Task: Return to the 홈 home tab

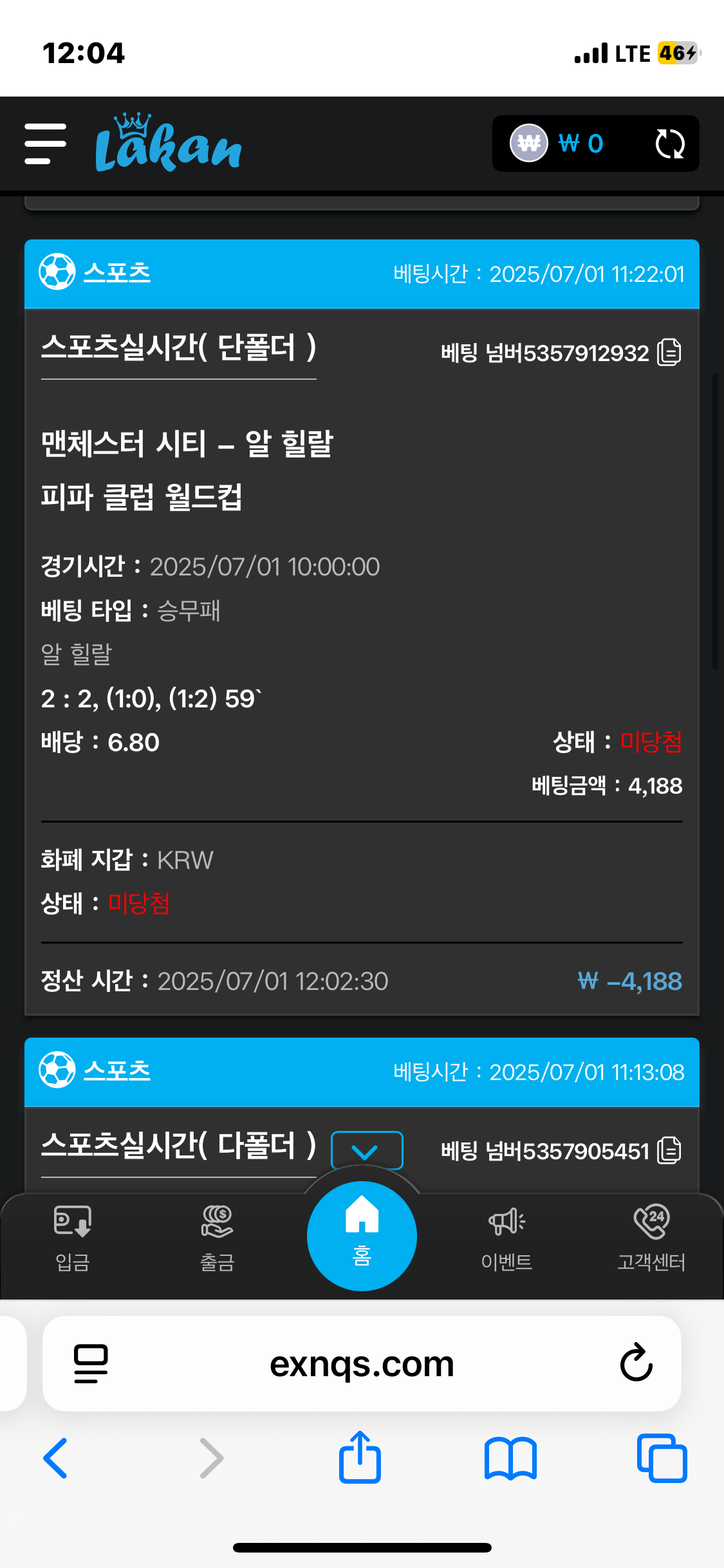Action: (362, 1236)
